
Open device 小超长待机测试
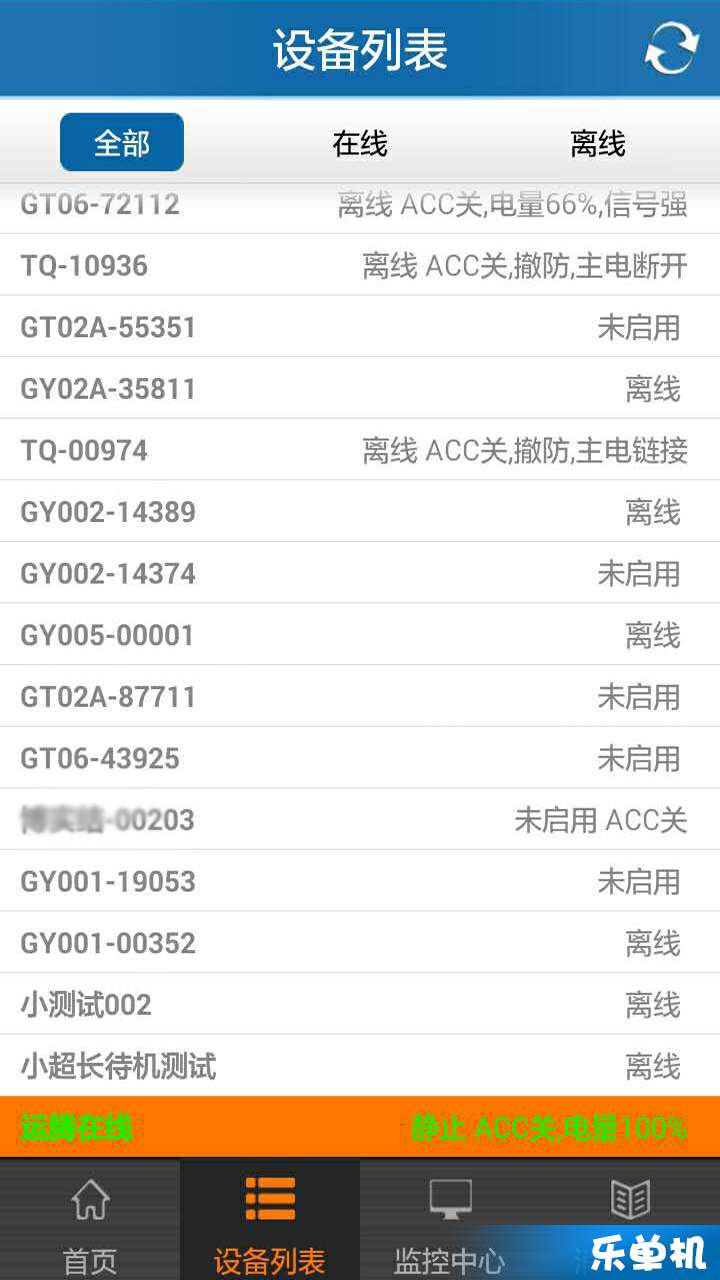click(360, 1066)
